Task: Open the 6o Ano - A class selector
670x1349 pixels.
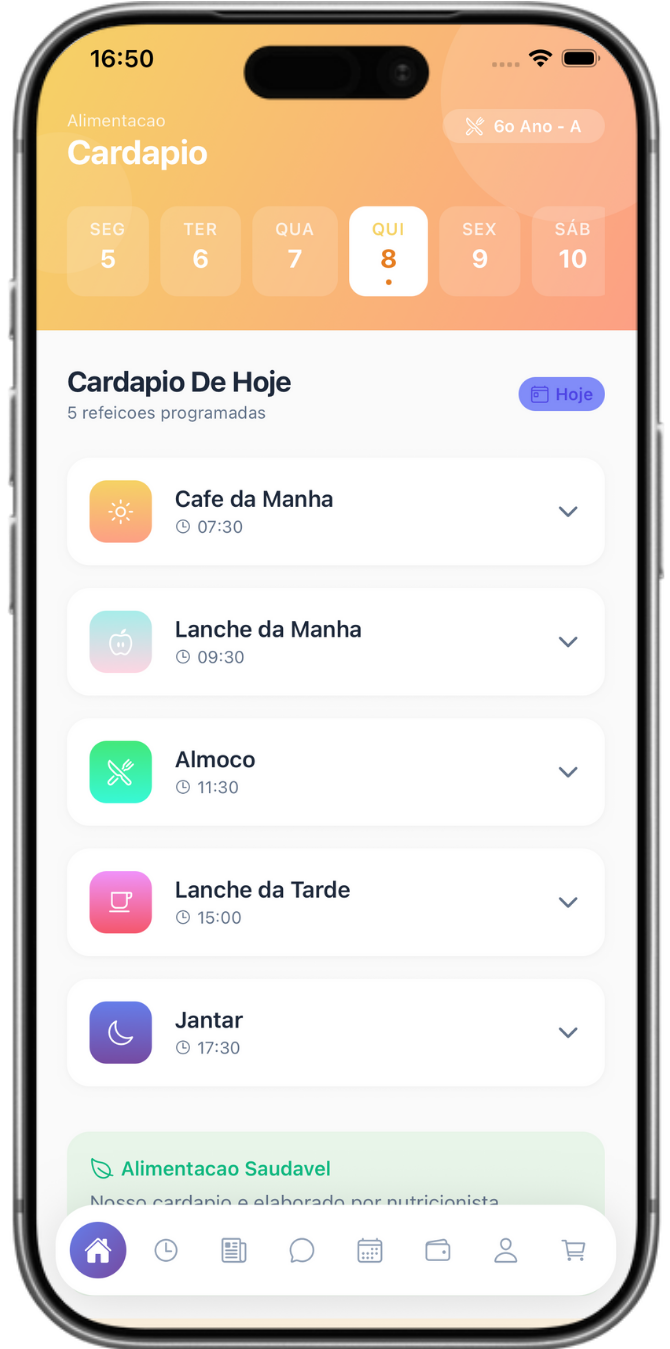Action: tap(524, 127)
